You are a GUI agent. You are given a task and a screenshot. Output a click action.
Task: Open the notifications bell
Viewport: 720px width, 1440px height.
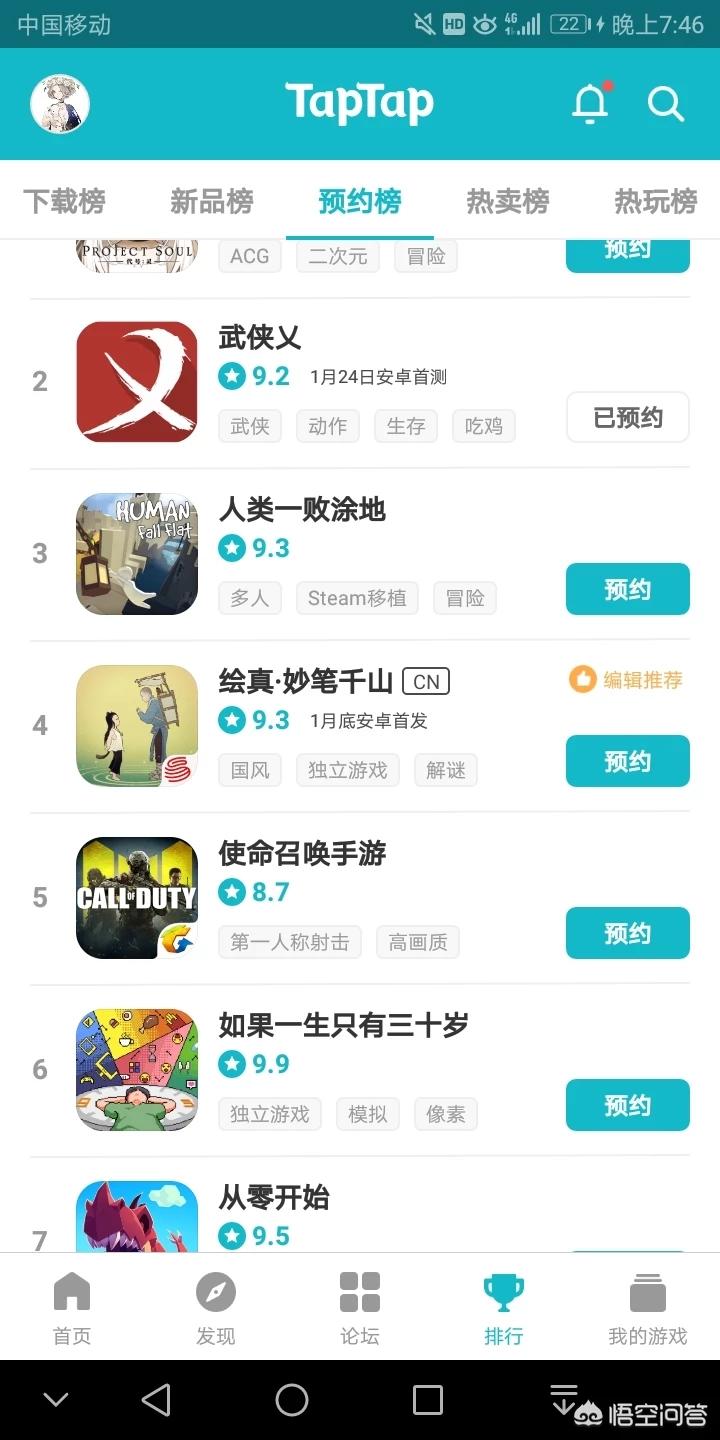590,104
